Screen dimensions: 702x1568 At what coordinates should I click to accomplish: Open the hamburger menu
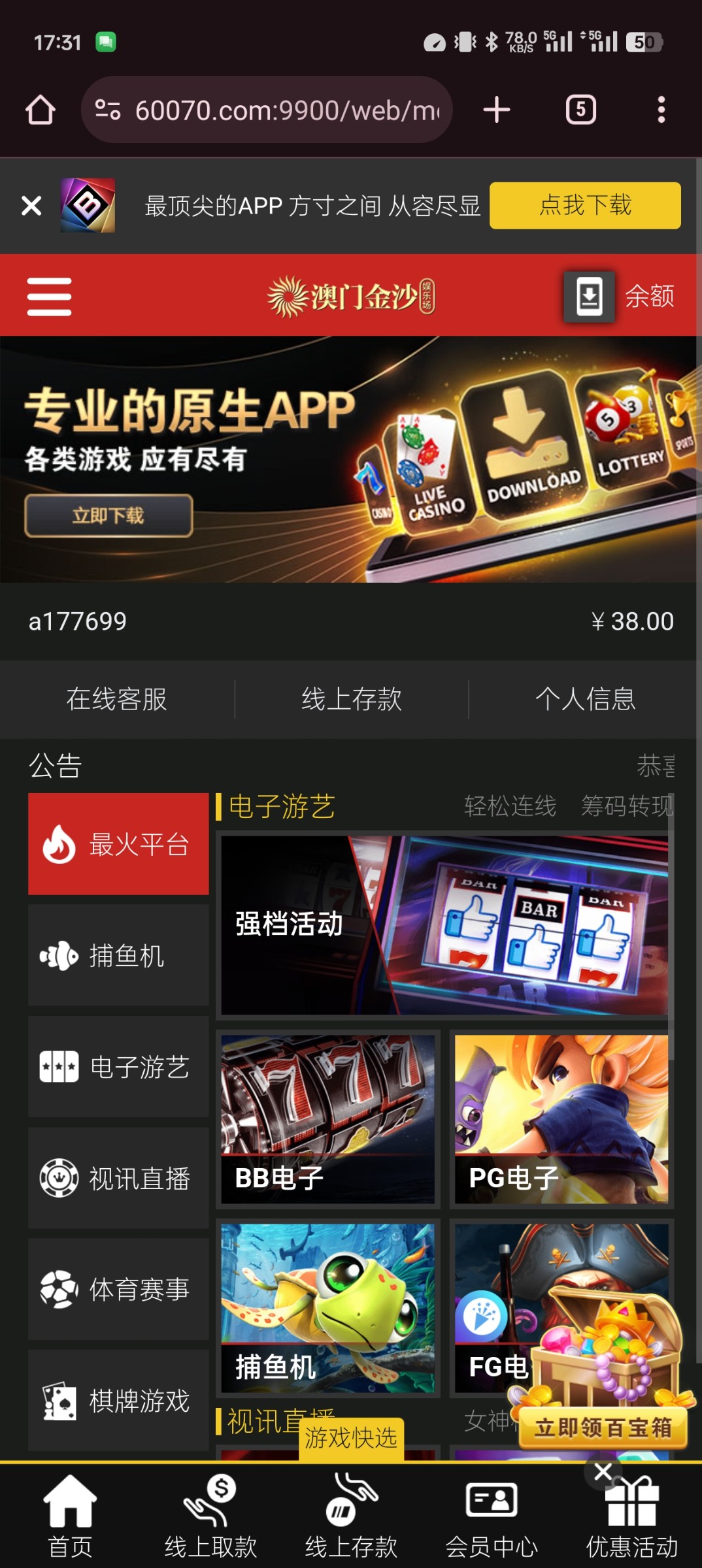click(49, 297)
